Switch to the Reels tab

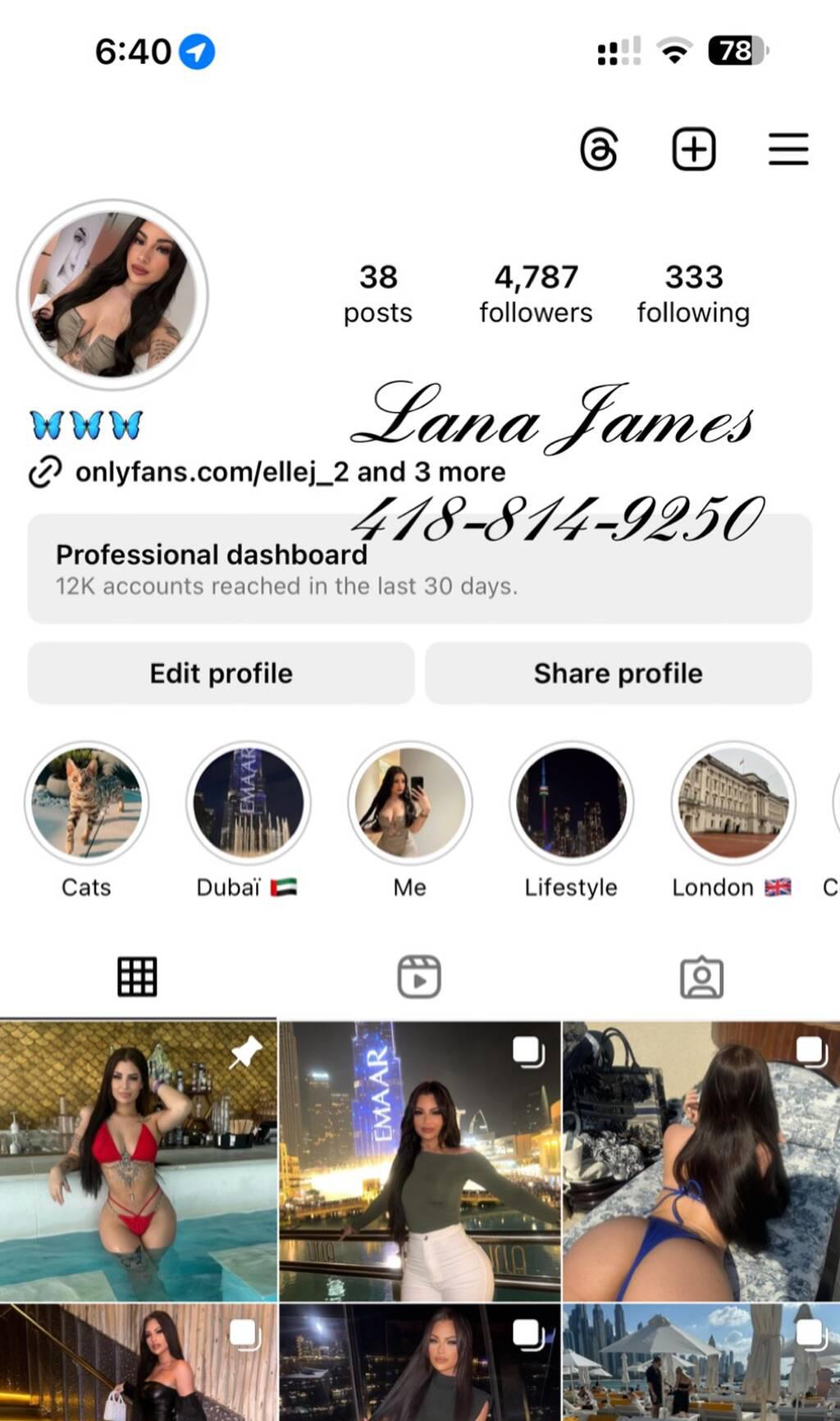pyautogui.click(x=419, y=976)
